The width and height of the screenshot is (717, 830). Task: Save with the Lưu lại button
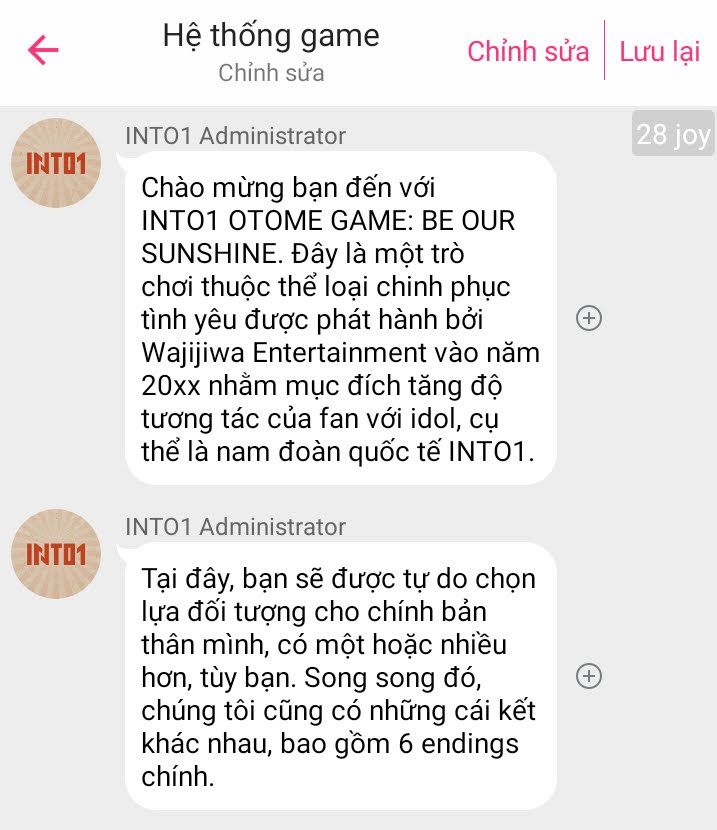[659, 52]
